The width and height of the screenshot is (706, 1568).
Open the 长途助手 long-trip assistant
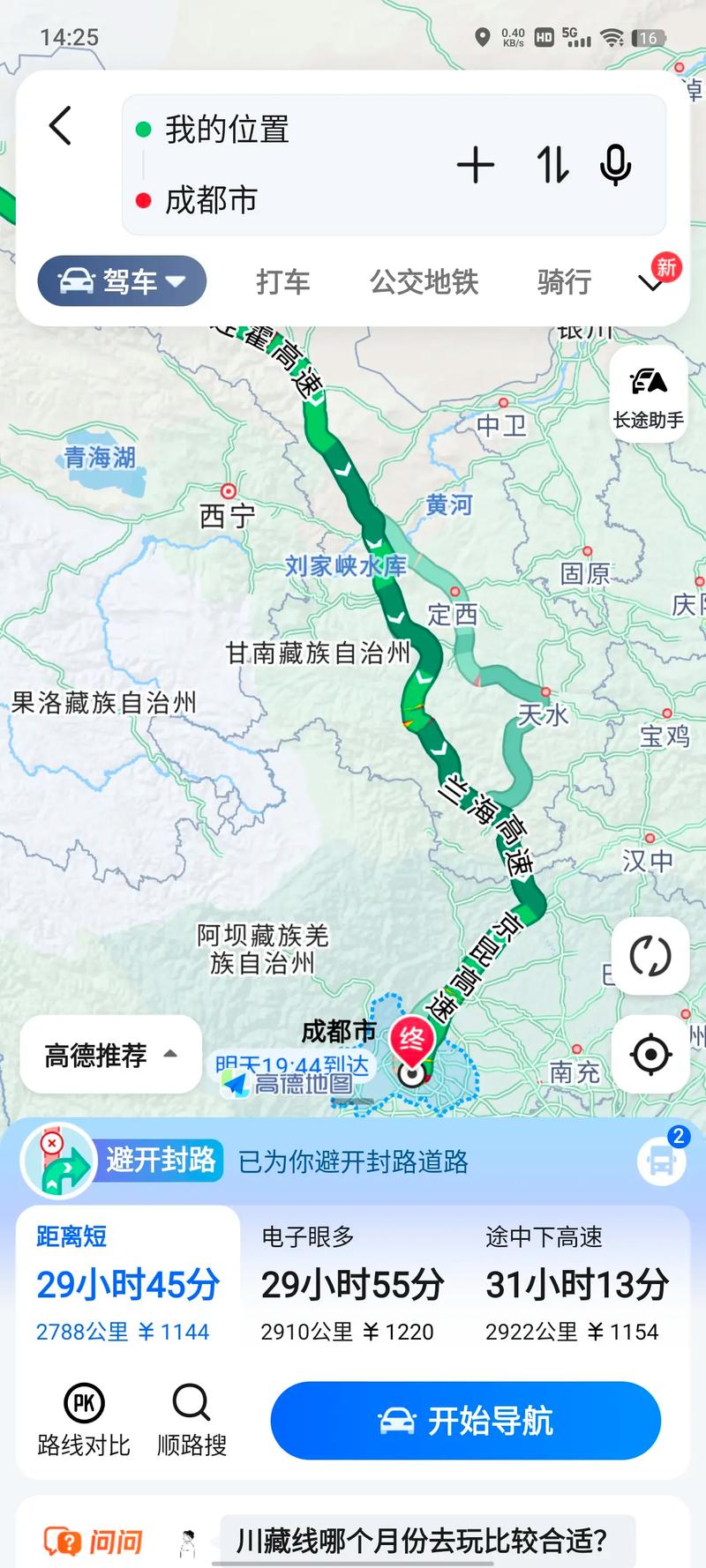click(650, 393)
